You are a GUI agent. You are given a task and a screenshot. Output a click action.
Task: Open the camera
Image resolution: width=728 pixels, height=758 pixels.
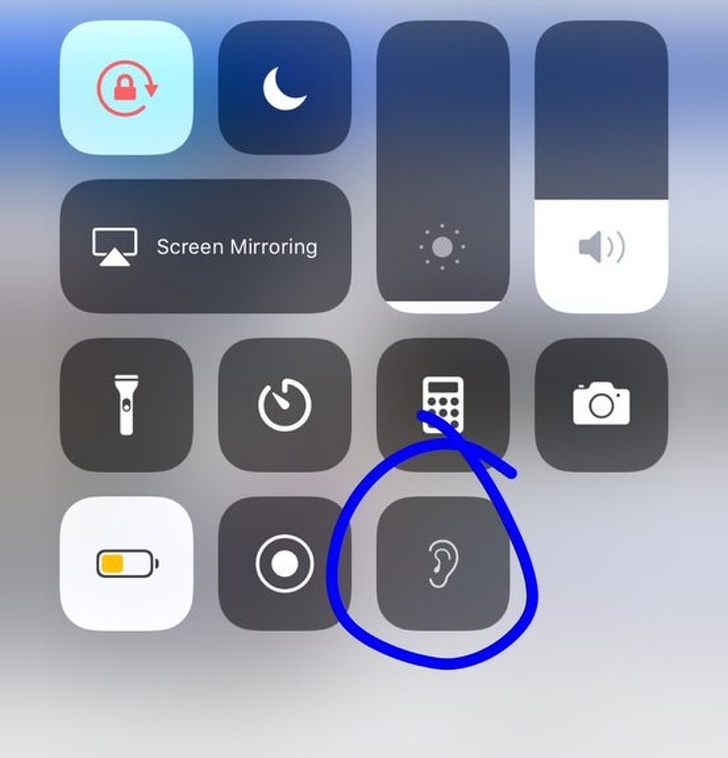[x=601, y=404]
